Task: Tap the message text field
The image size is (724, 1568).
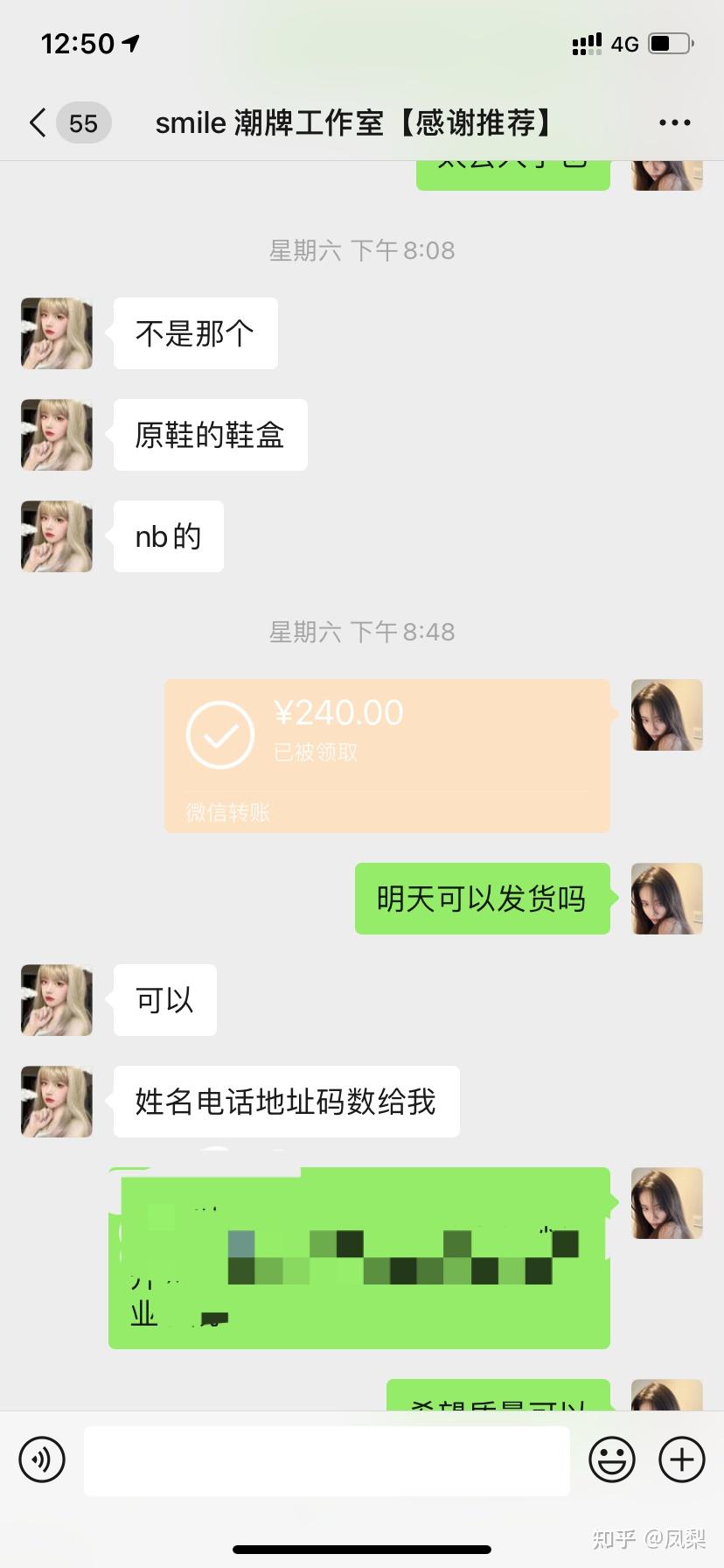Action: click(x=326, y=1459)
